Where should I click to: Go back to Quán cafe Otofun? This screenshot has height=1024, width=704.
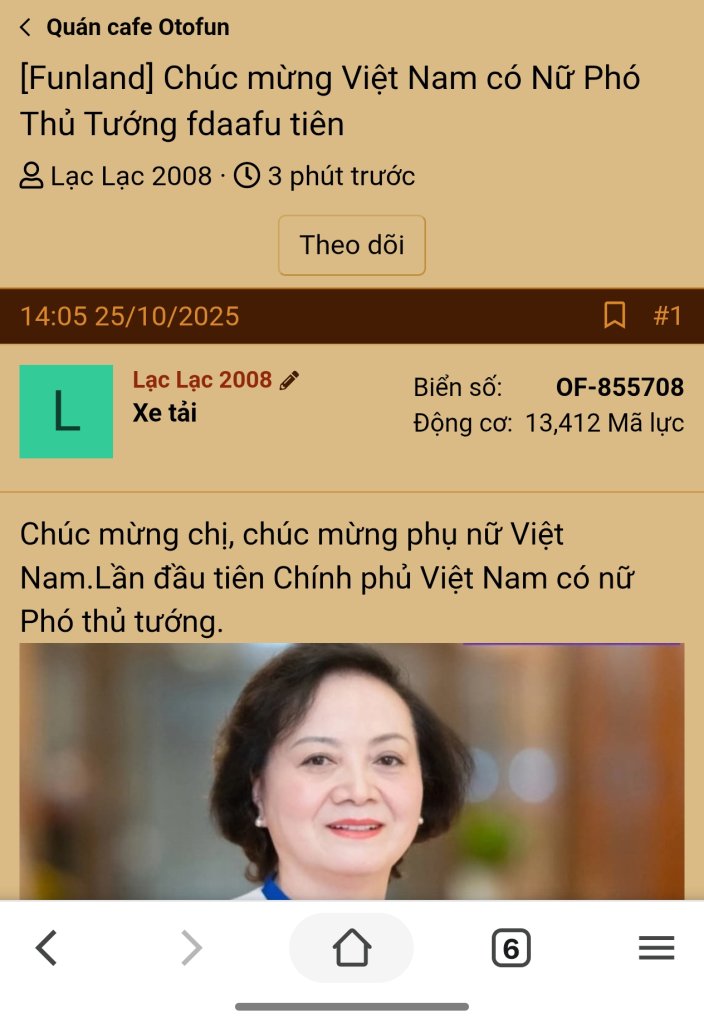(x=125, y=28)
